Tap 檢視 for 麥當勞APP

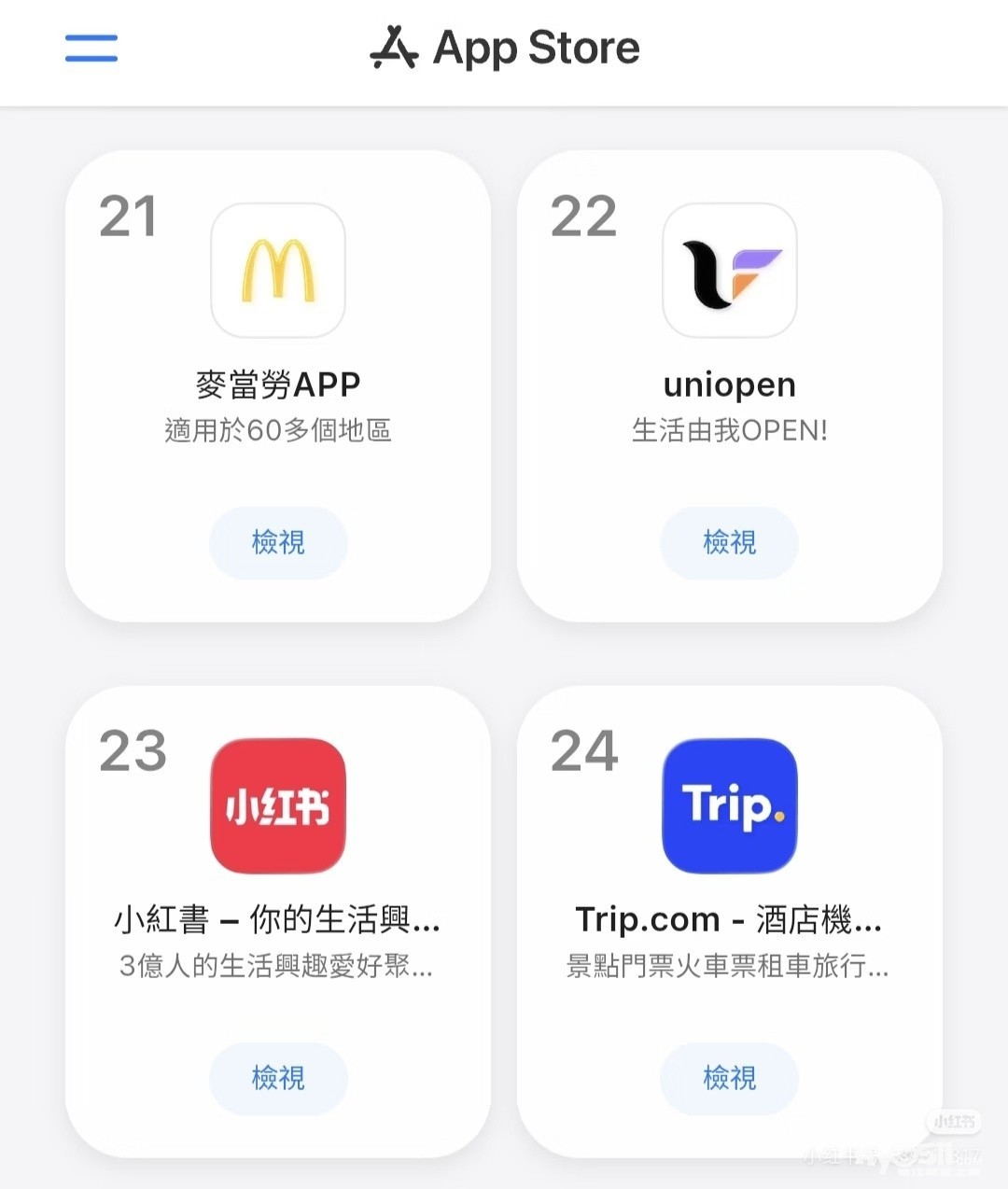278,542
